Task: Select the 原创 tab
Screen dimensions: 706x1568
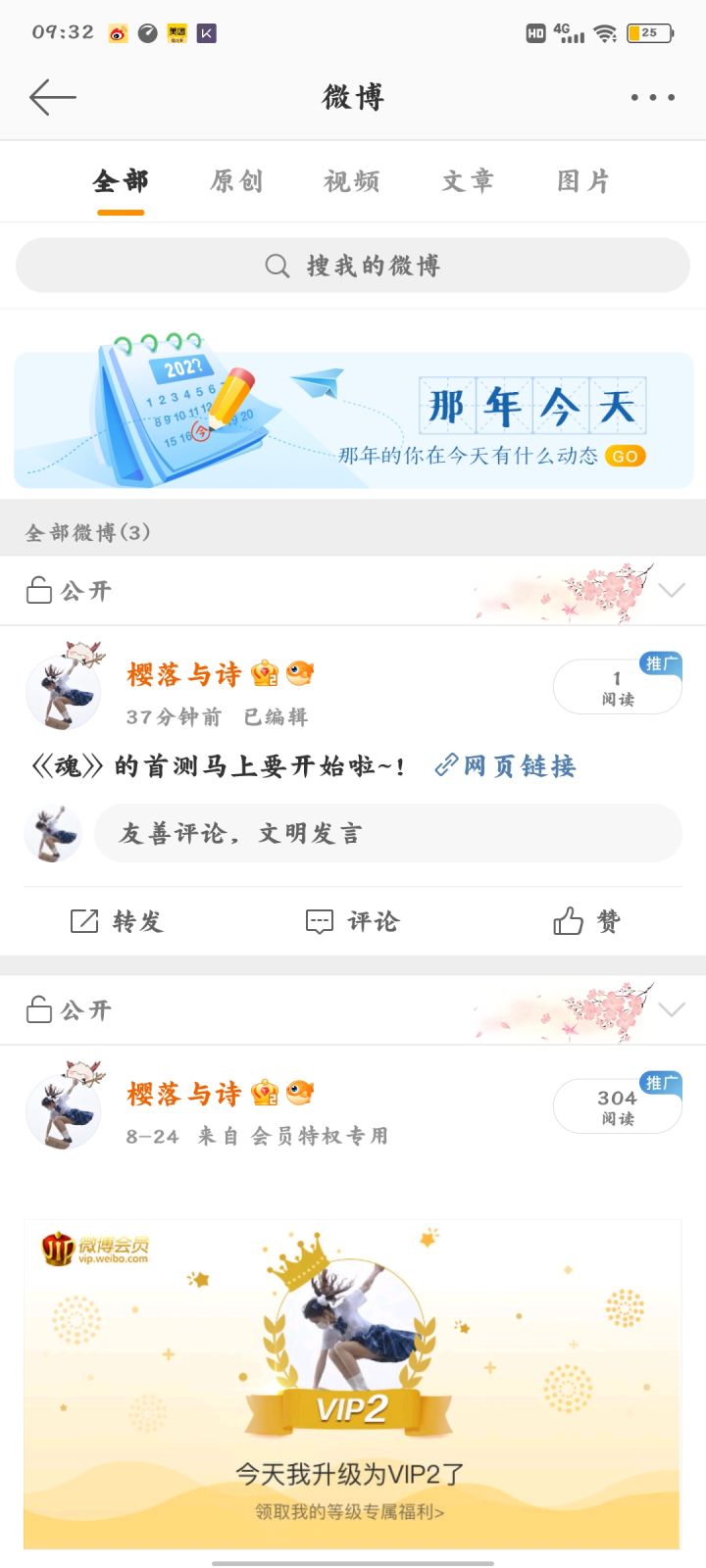Action: pyautogui.click(x=235, y=180)
